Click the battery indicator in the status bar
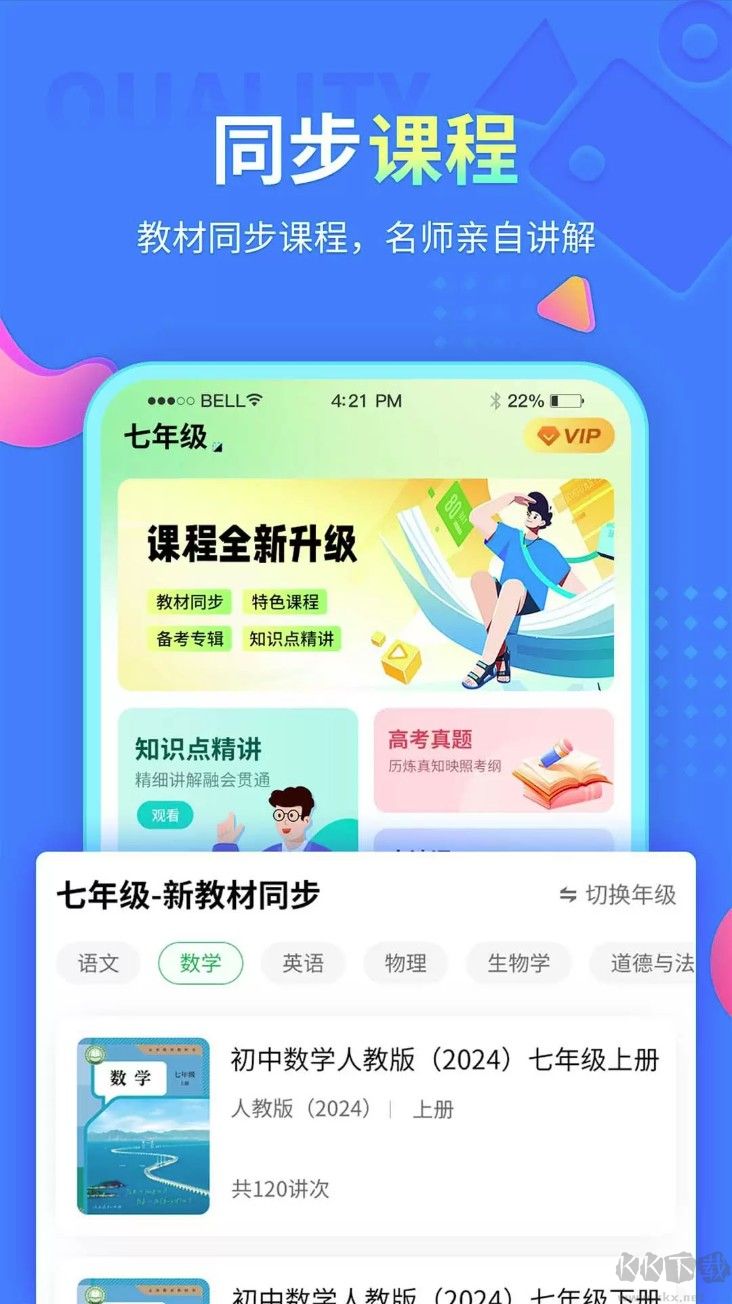Viewport: 732px width, 1304px height. [567, 400]
